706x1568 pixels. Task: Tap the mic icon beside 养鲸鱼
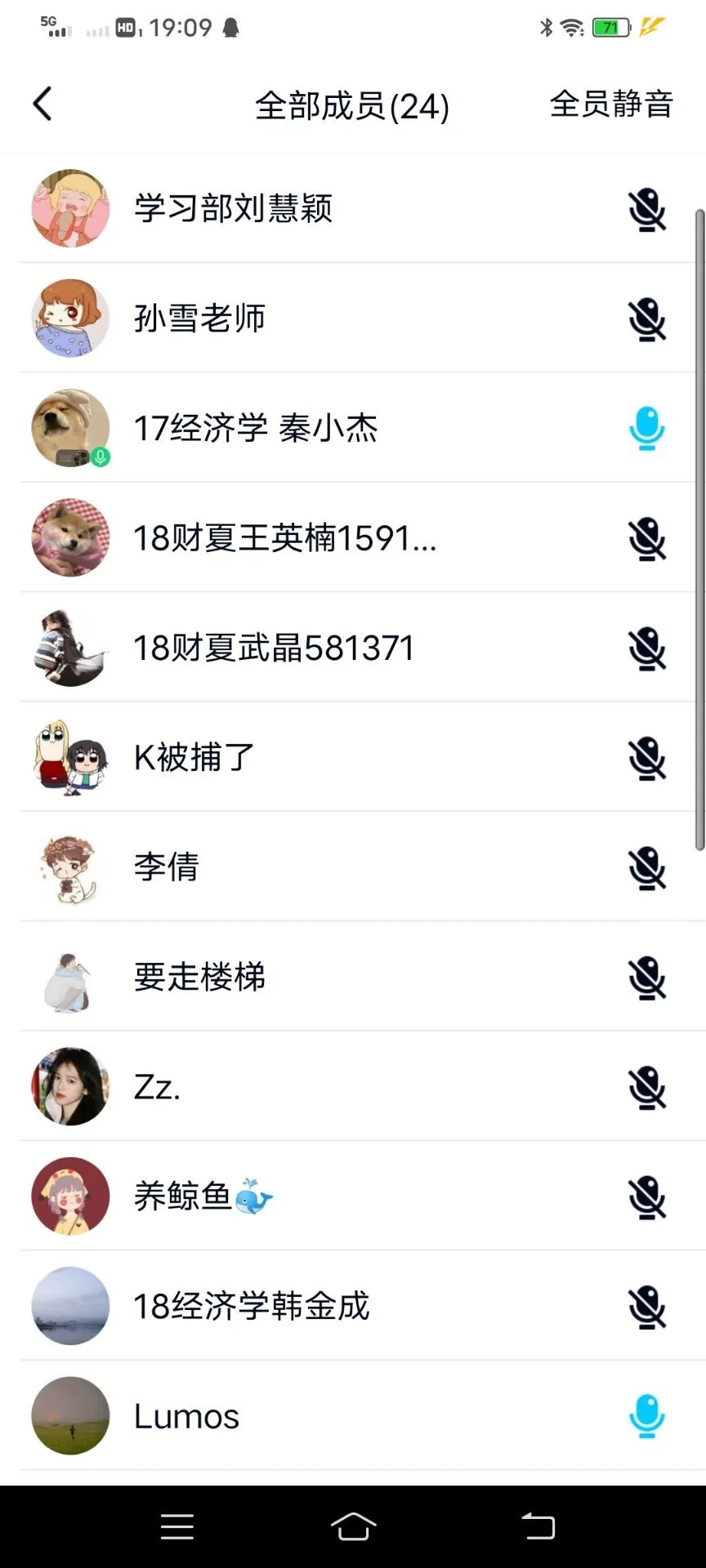click(647, 1196)
